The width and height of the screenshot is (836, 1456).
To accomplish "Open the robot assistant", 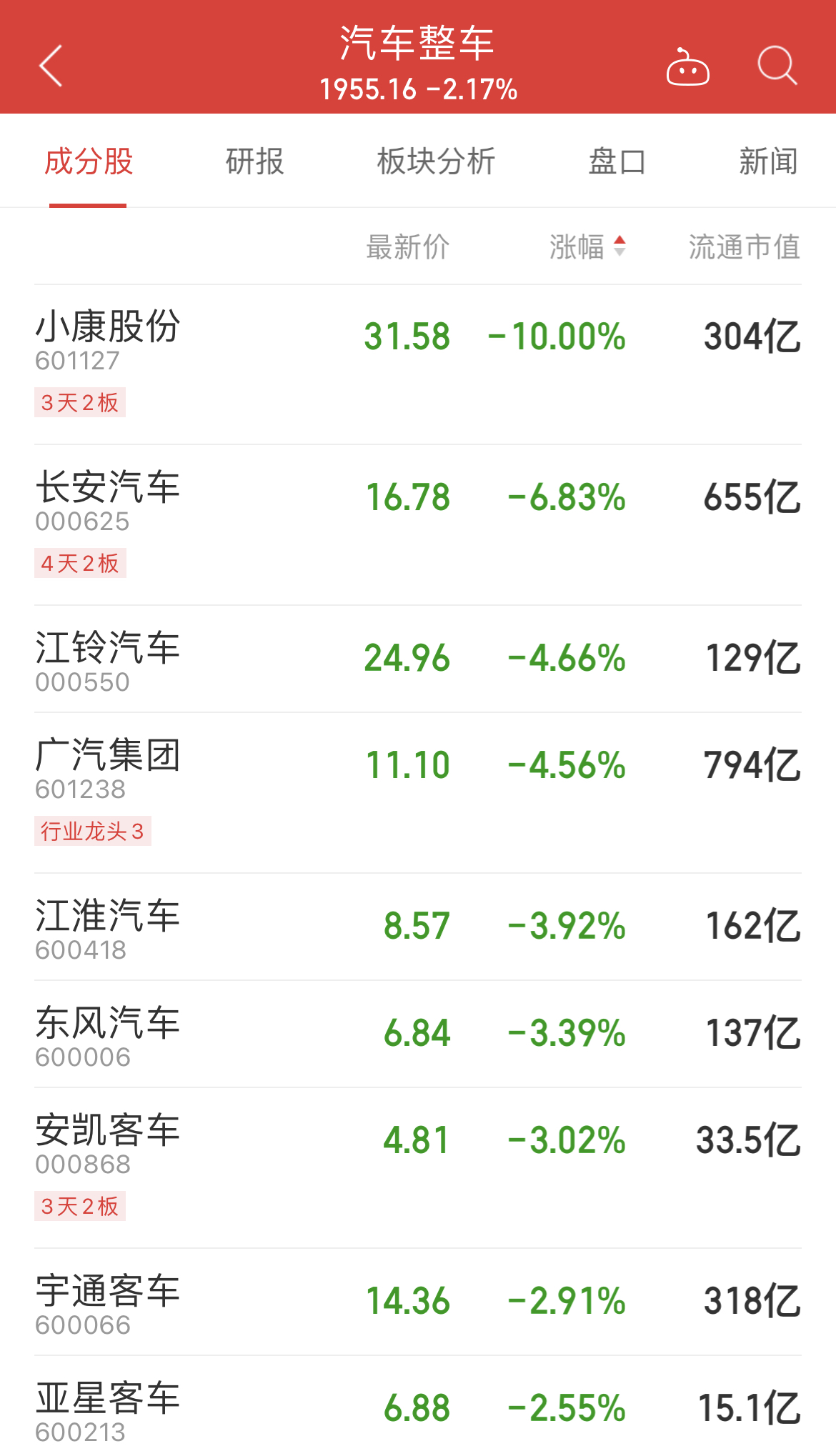I will click(688, 68).
